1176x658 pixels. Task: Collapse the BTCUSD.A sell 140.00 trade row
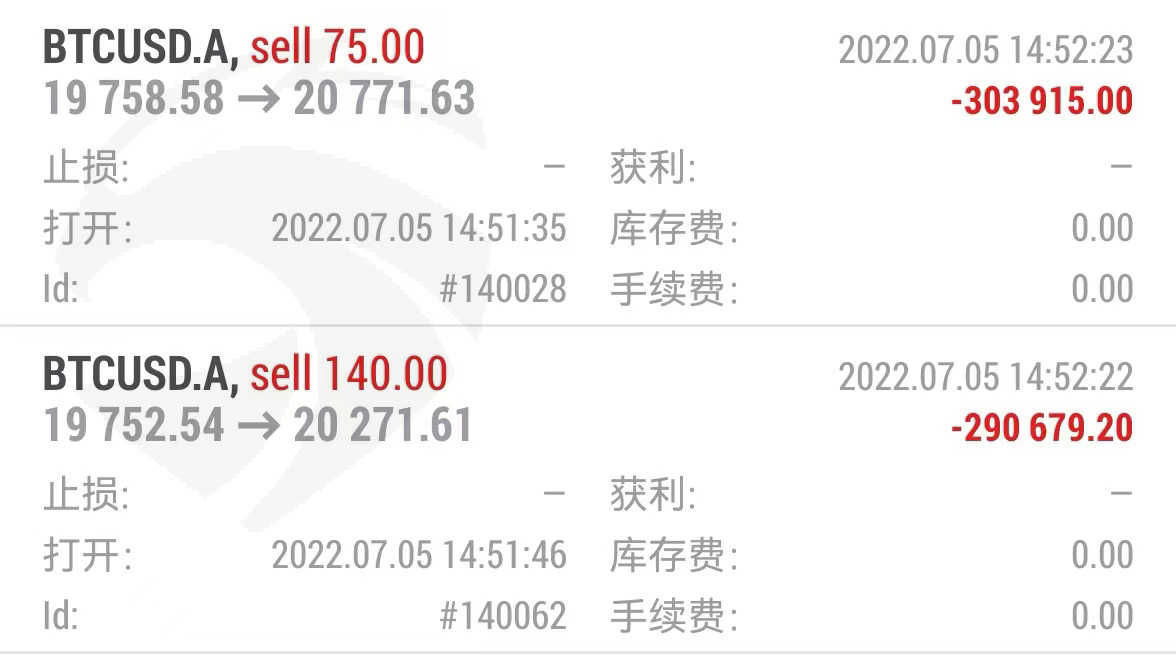click(x=587, y=400)
